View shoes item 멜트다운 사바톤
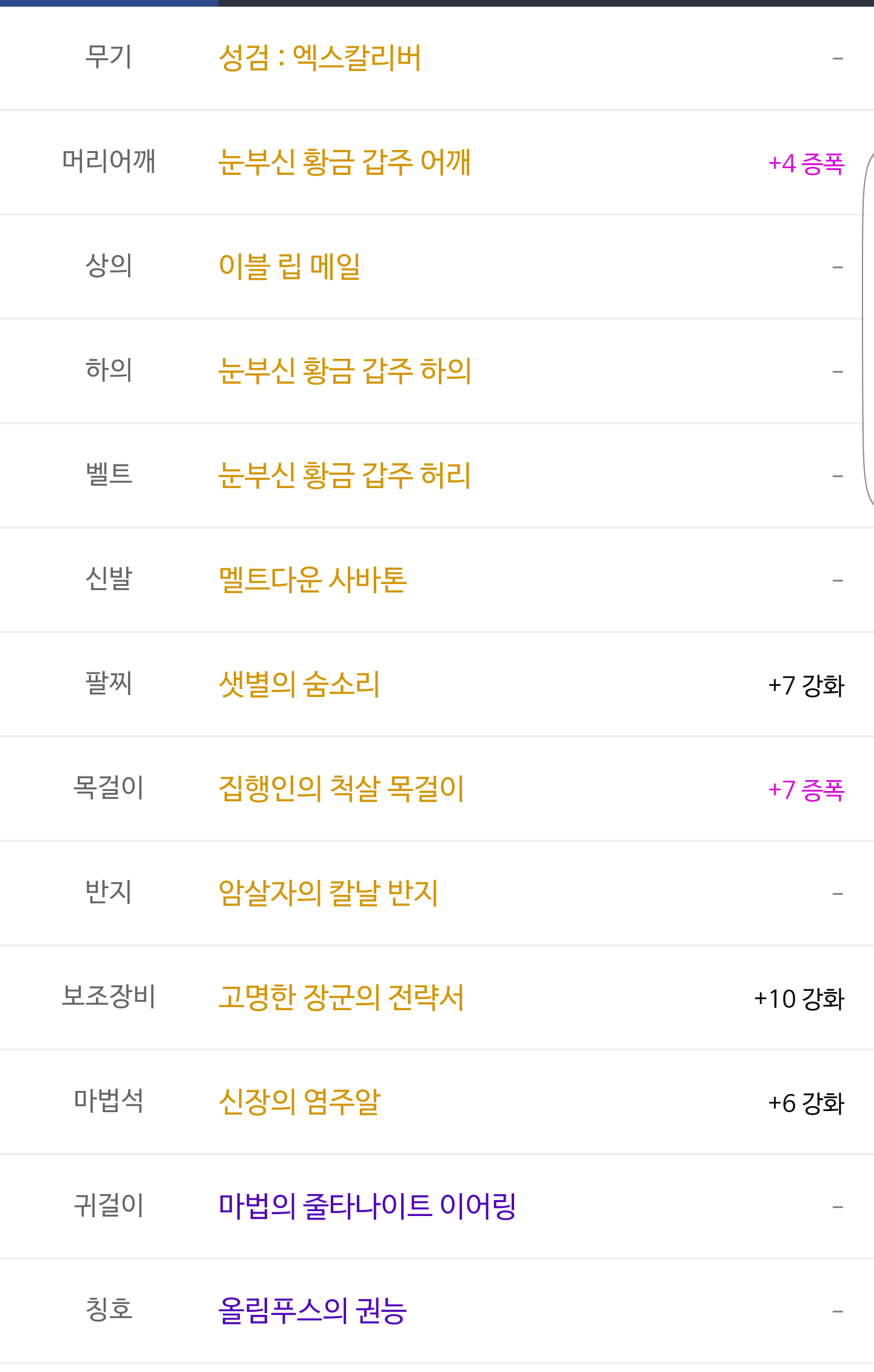Image resolution: width=874 pixels, height=1372 pixels. click(313, 580)
